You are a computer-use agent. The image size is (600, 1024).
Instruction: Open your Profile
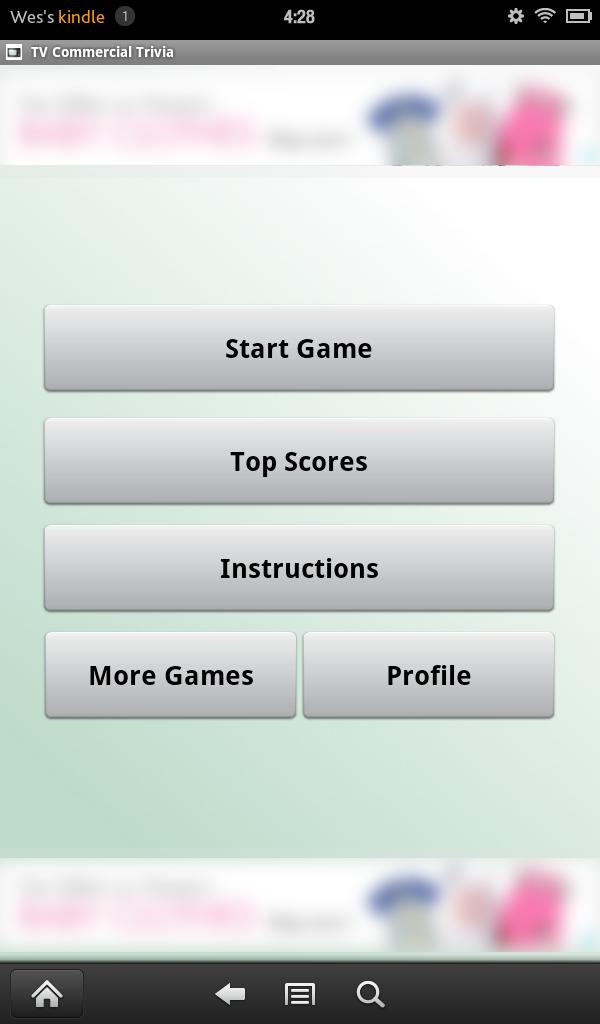(428, 675)
